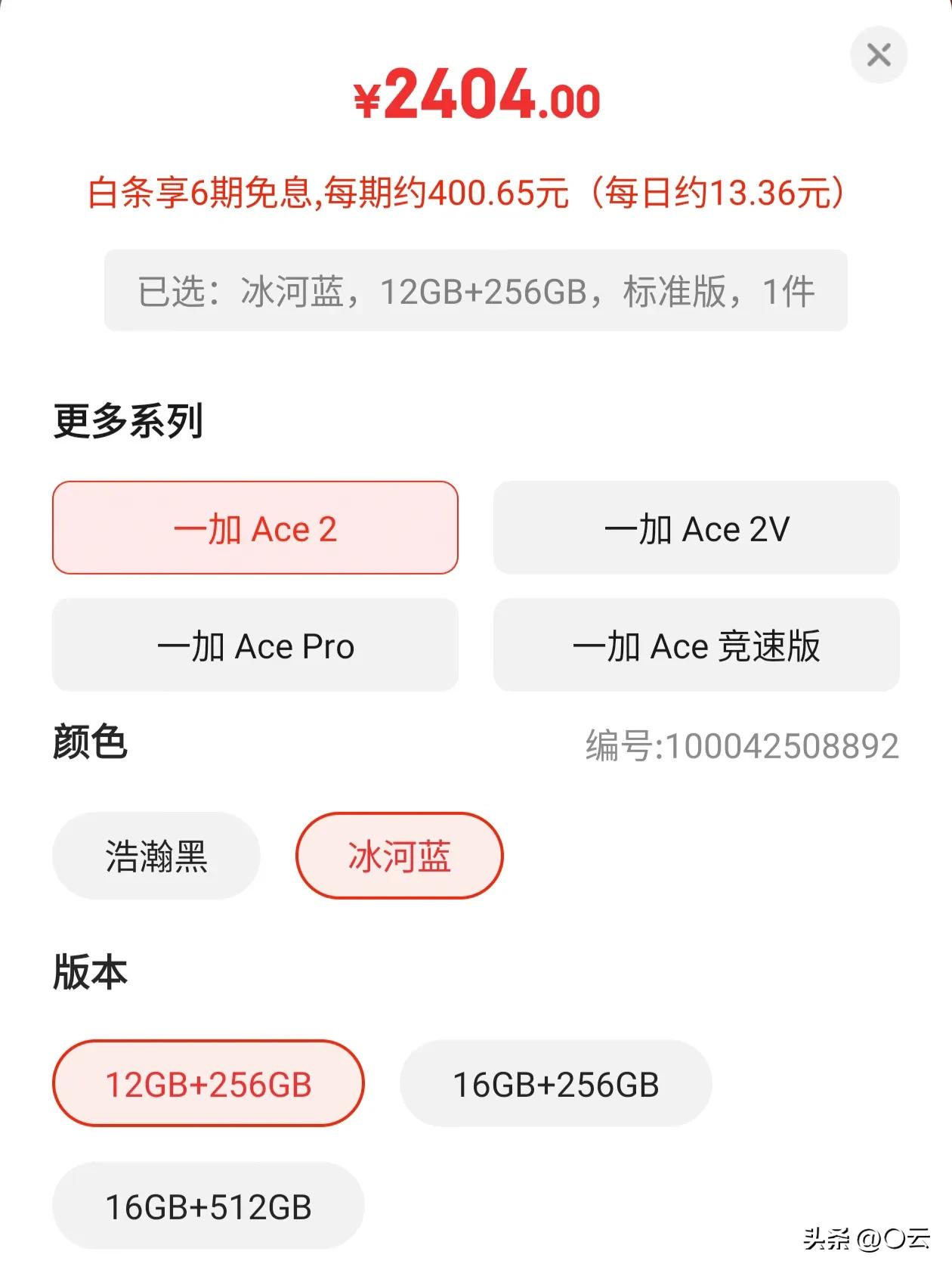This screenshot has height=1273, width=952.
Task: Select the 一加 Ace 竞速版 series
Action: (695, 646)
